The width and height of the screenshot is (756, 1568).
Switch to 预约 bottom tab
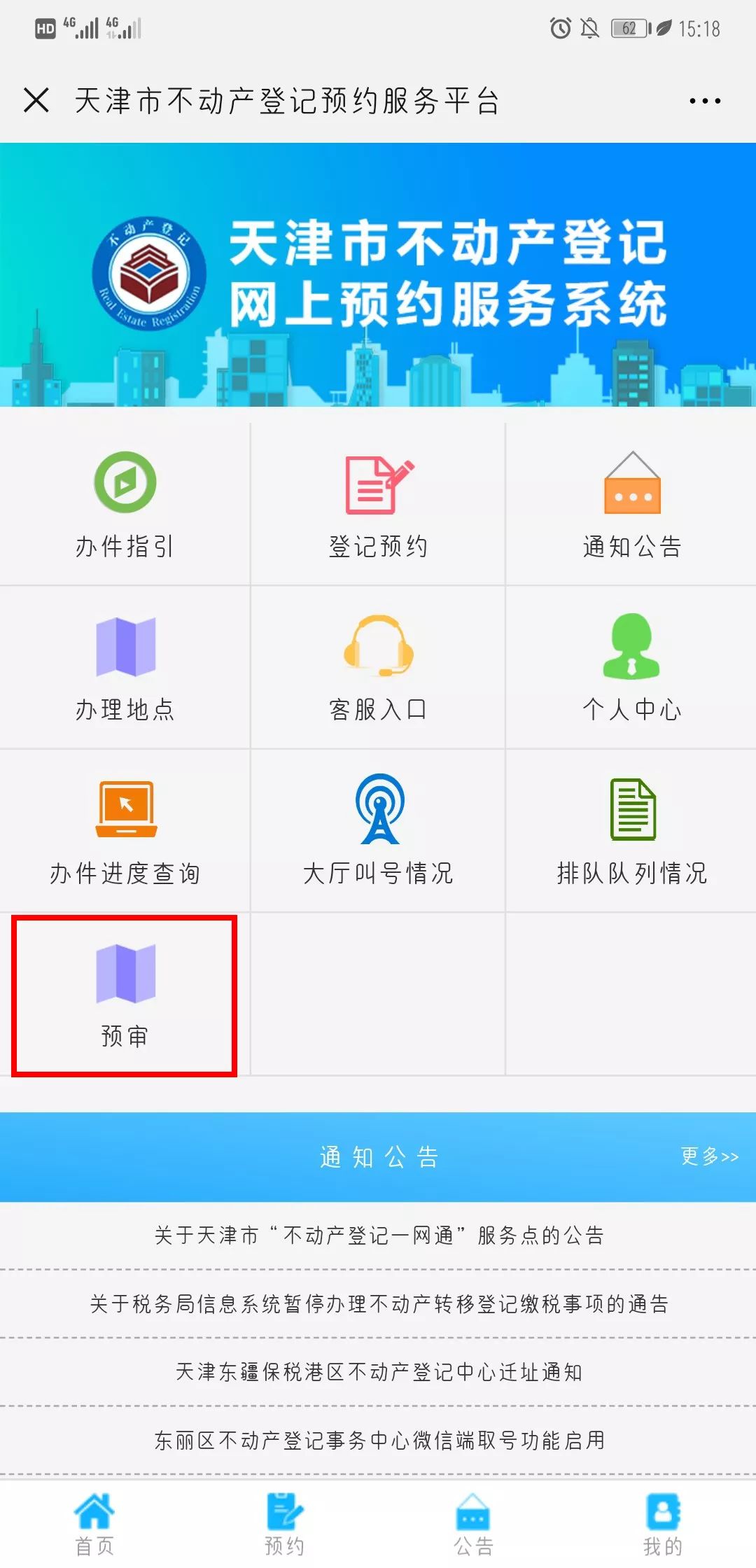[x=284, y=1525]
